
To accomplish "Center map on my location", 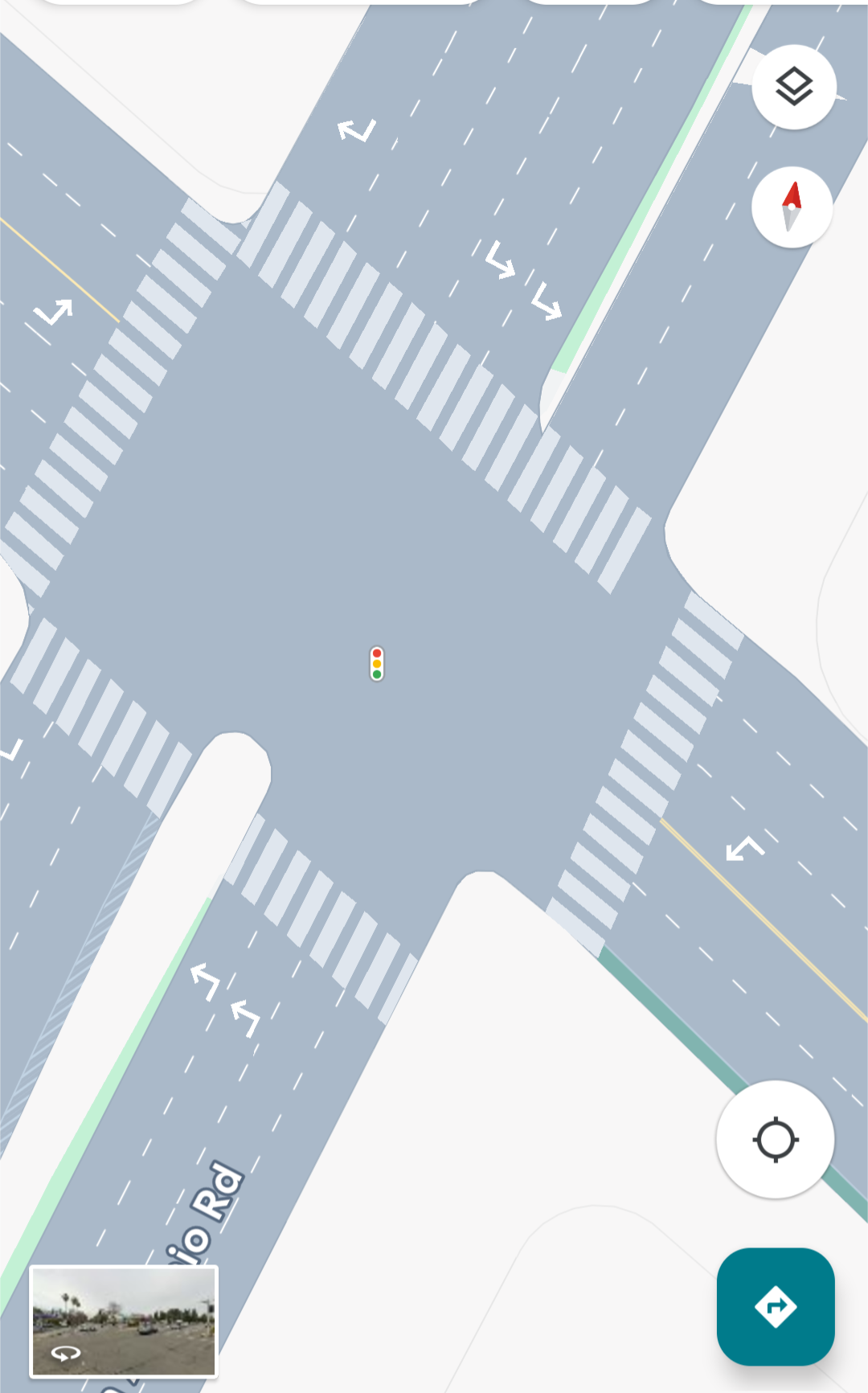I will click(776, 1139).
